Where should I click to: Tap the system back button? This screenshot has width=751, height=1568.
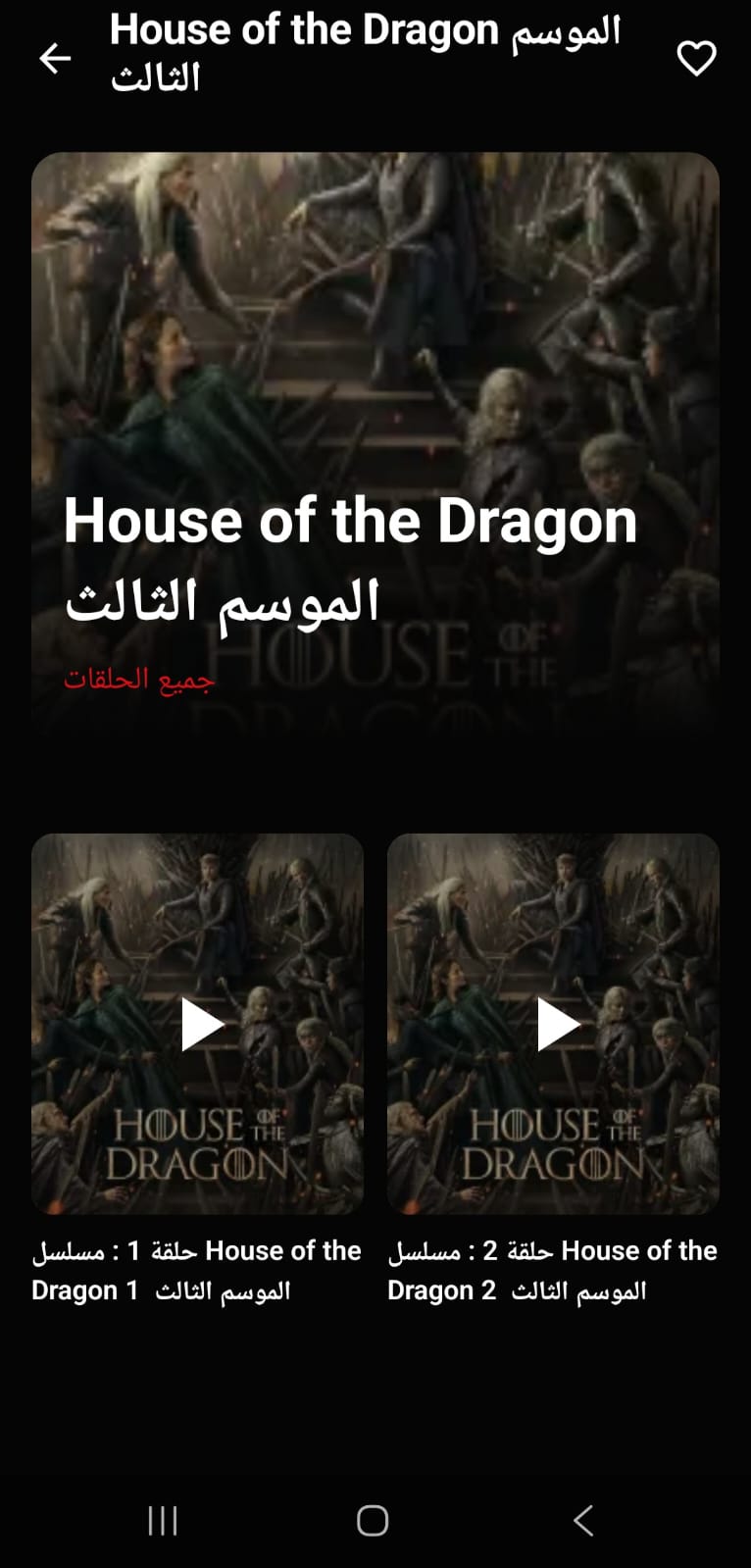click(x=583, y=1520)
